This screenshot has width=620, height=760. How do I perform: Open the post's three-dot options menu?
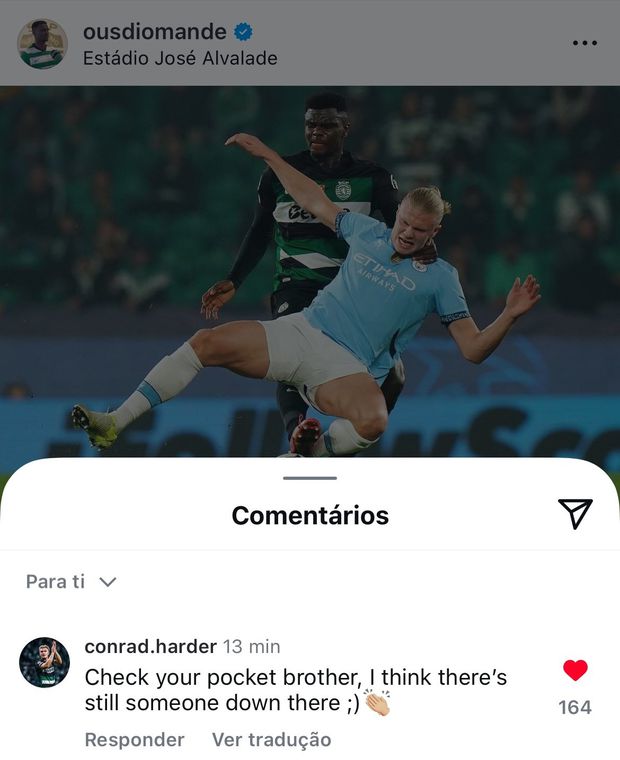584,44
